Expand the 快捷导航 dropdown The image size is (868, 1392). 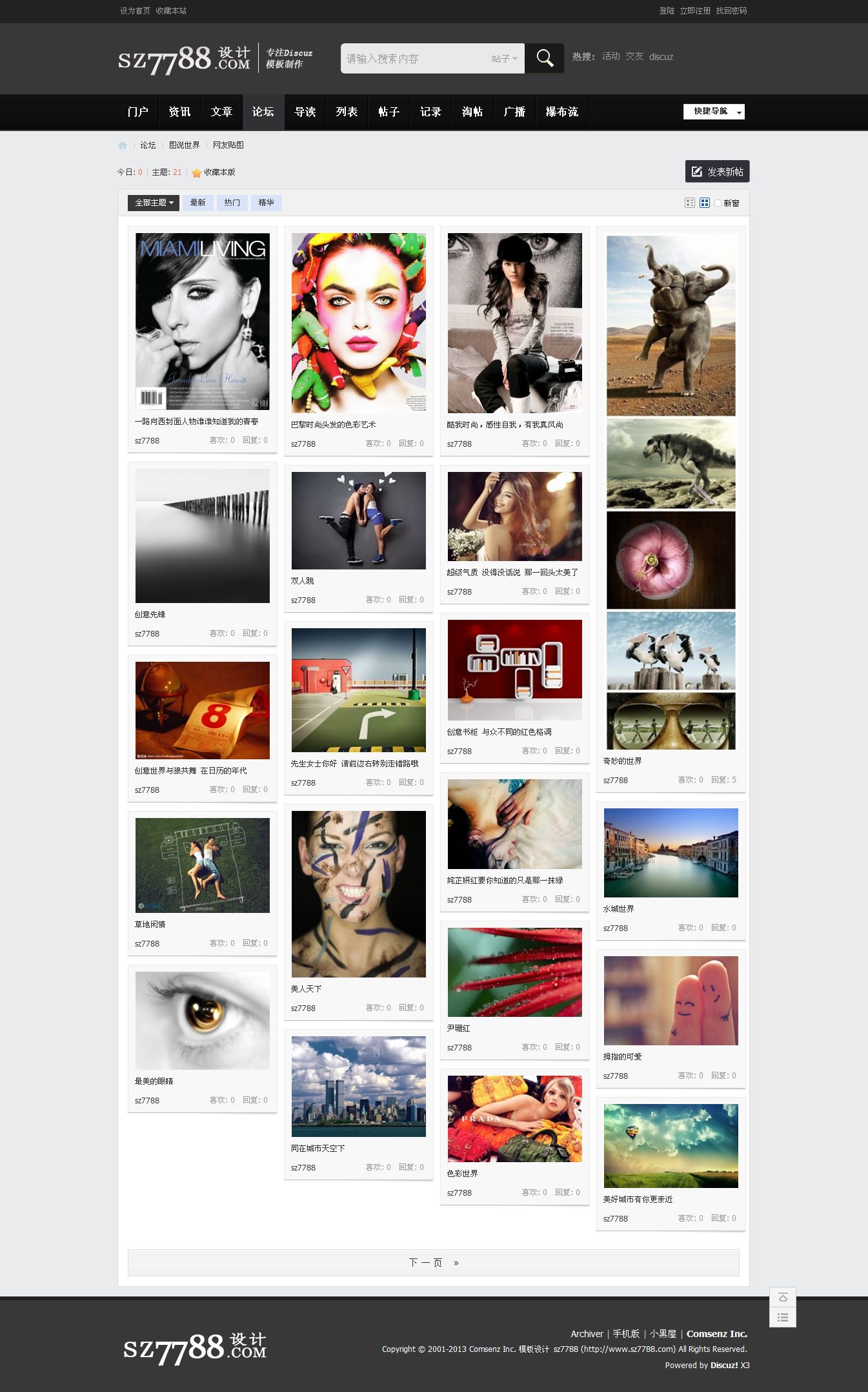point(714,112)
